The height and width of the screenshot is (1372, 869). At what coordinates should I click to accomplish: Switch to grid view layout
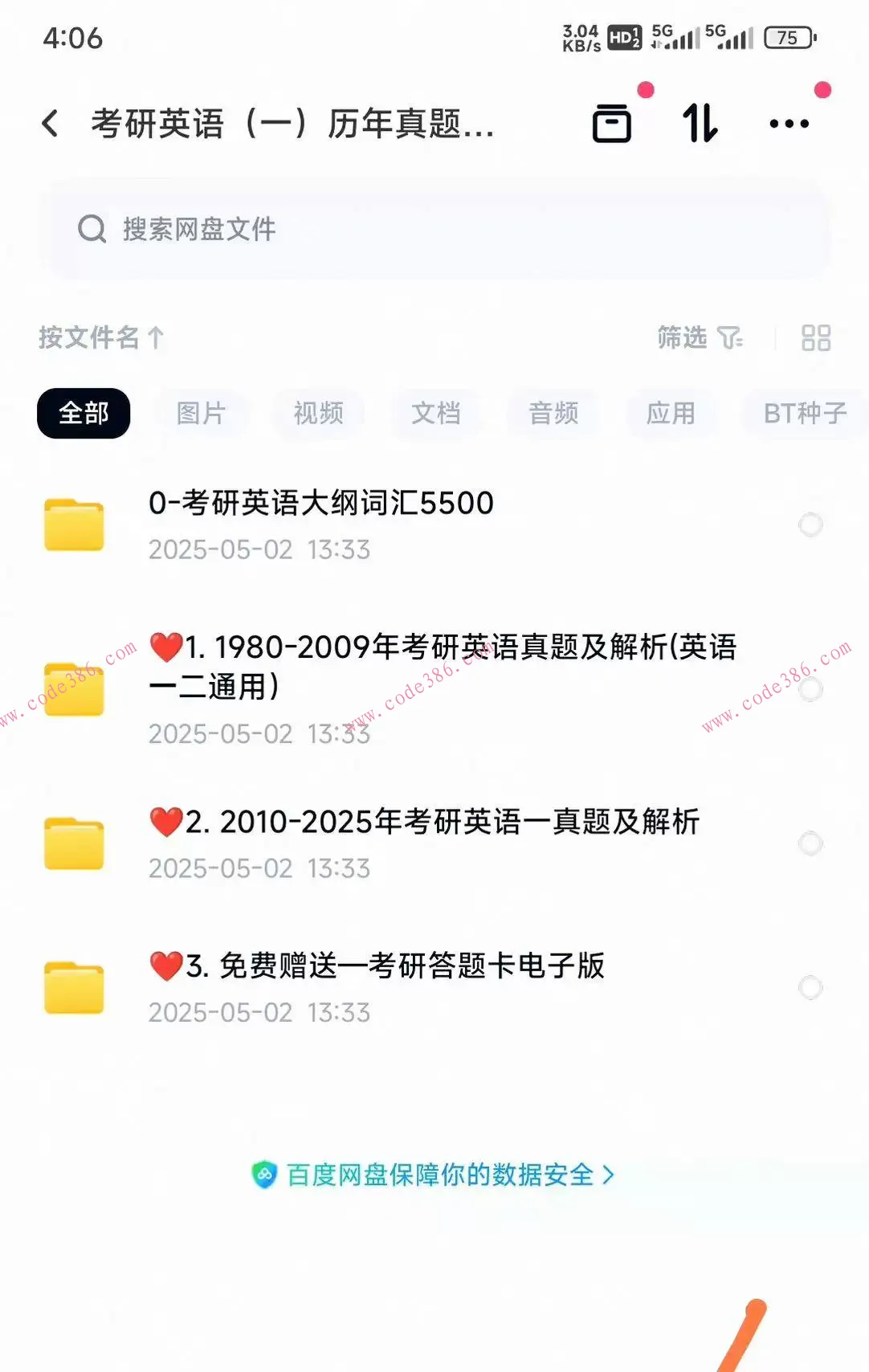(x=816, y=338)
